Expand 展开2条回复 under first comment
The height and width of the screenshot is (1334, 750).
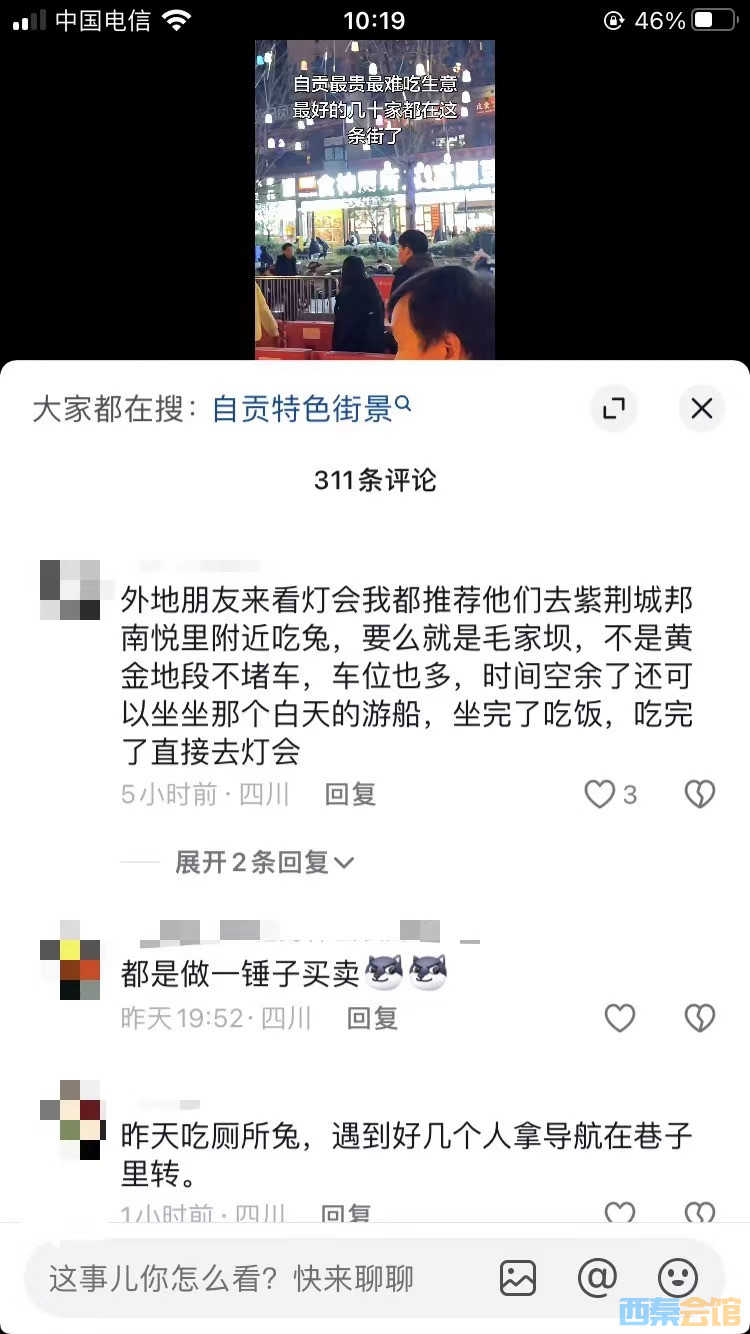tap(264, 862)
